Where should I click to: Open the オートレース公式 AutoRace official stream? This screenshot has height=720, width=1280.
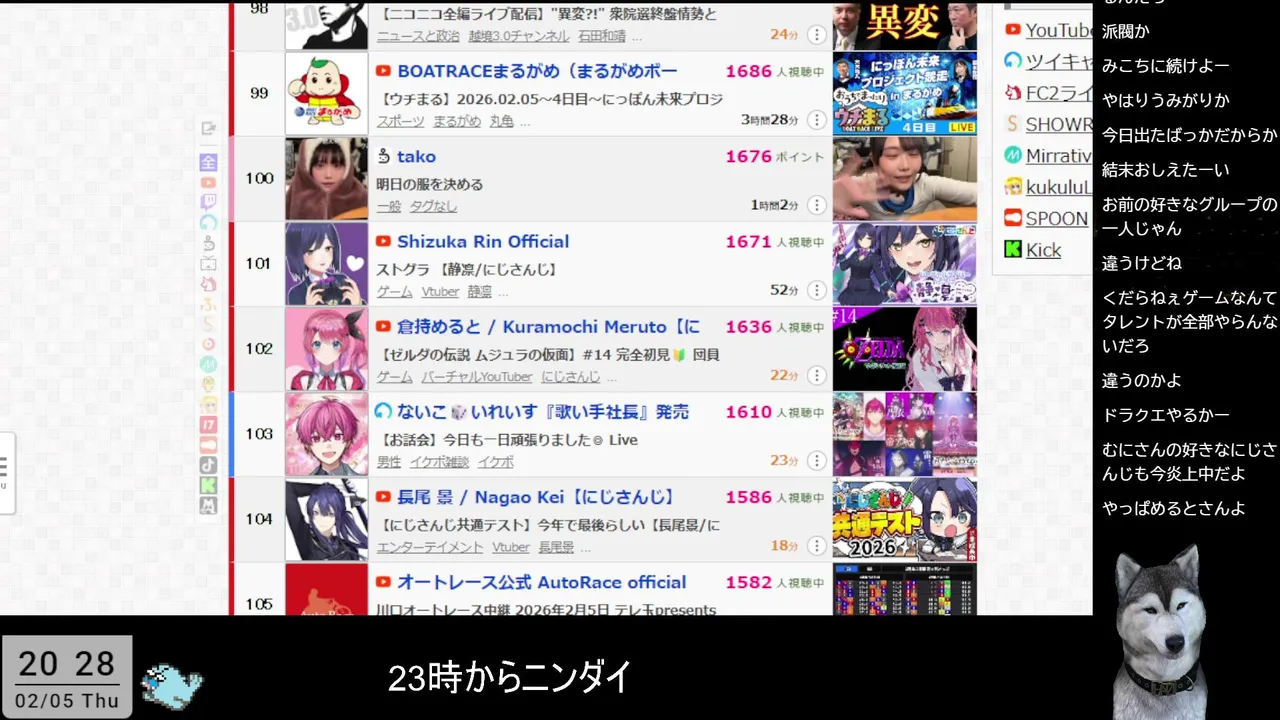point(541,582)
